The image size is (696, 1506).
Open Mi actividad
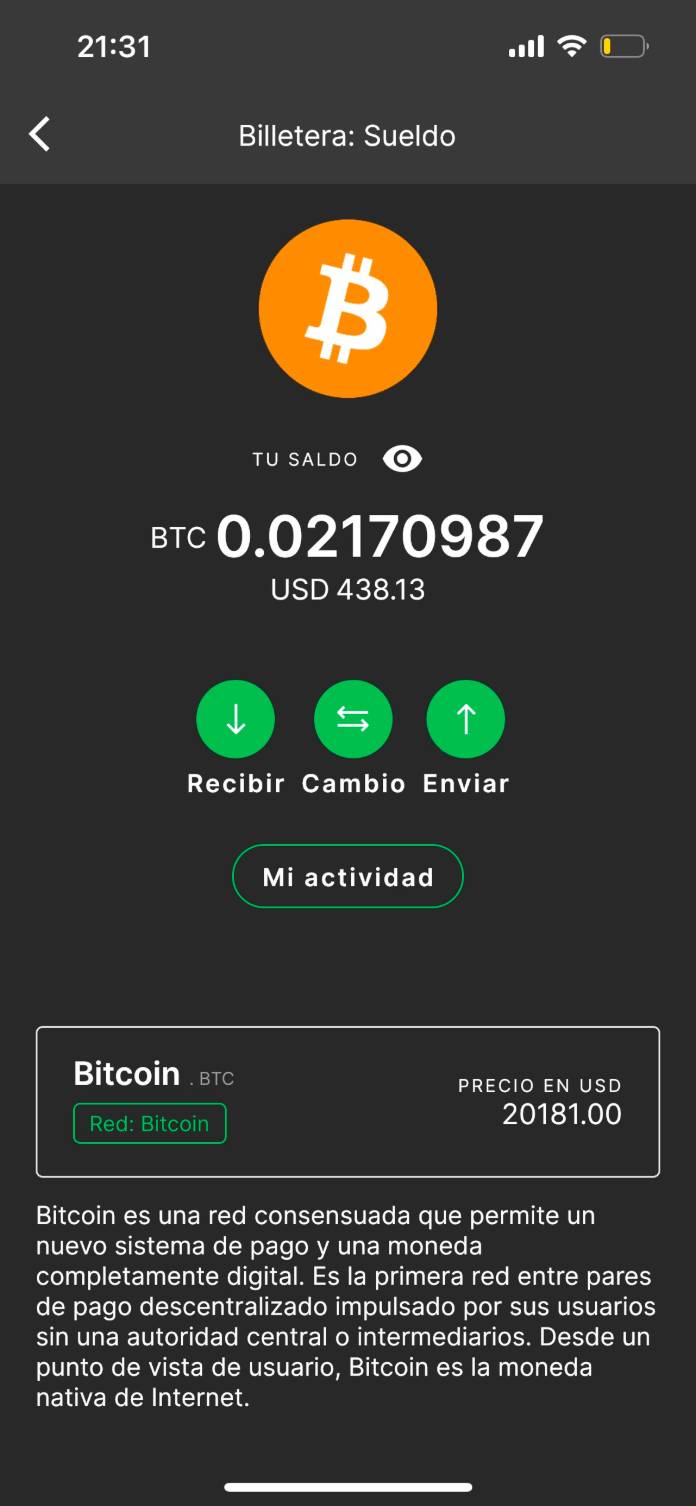[x=348, y=877]
